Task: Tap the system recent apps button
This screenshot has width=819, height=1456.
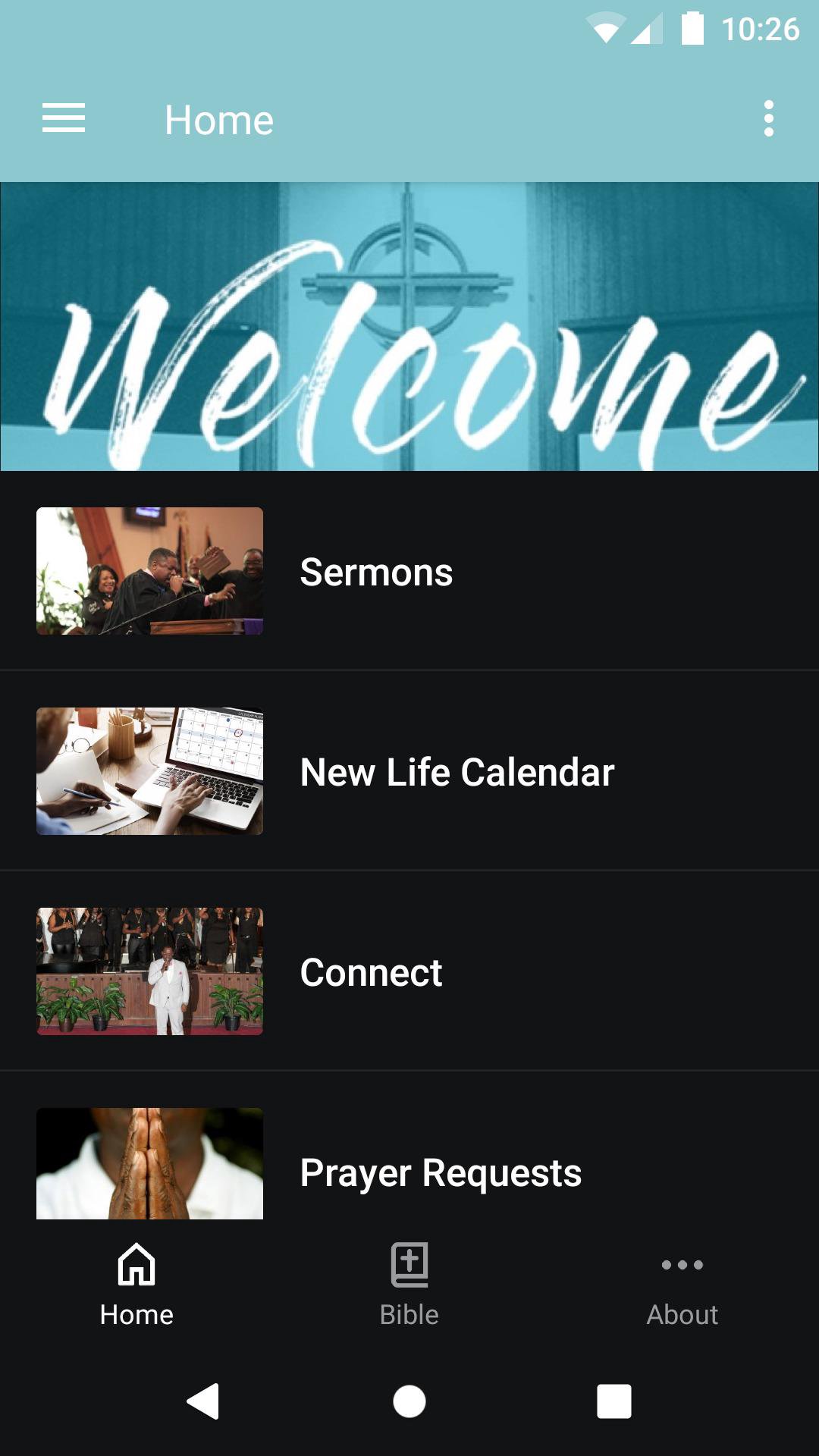Action: tap(613, 1401)
